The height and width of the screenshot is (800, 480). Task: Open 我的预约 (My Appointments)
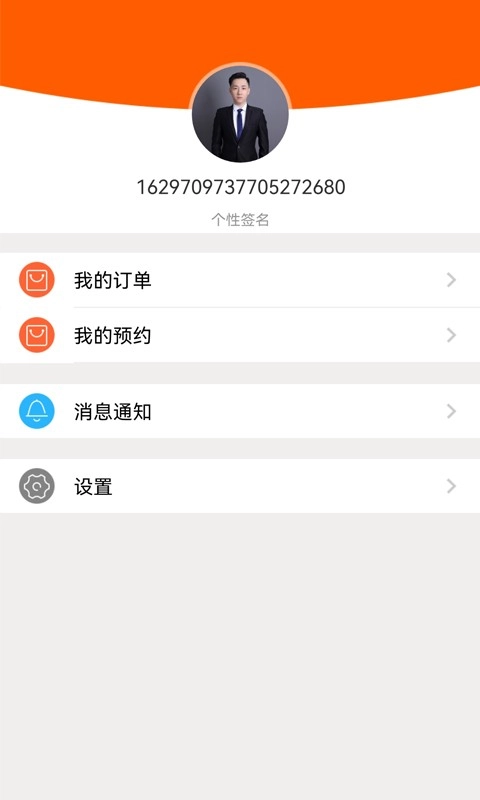point(240,335)
